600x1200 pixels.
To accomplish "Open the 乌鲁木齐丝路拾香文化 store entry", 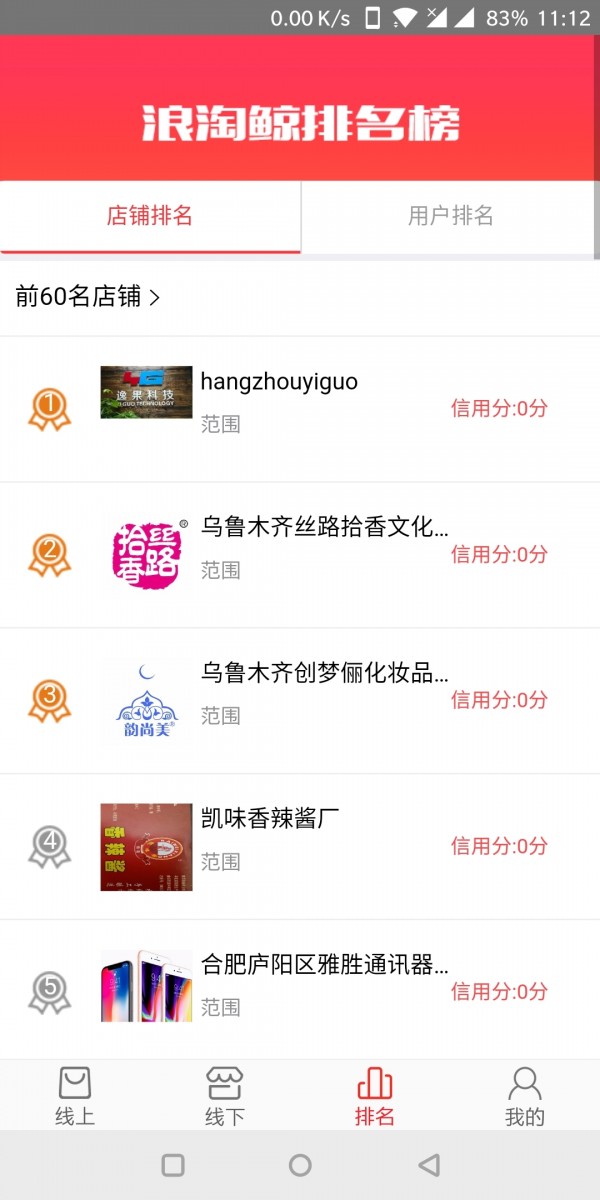I will click(x=300, y=554).
